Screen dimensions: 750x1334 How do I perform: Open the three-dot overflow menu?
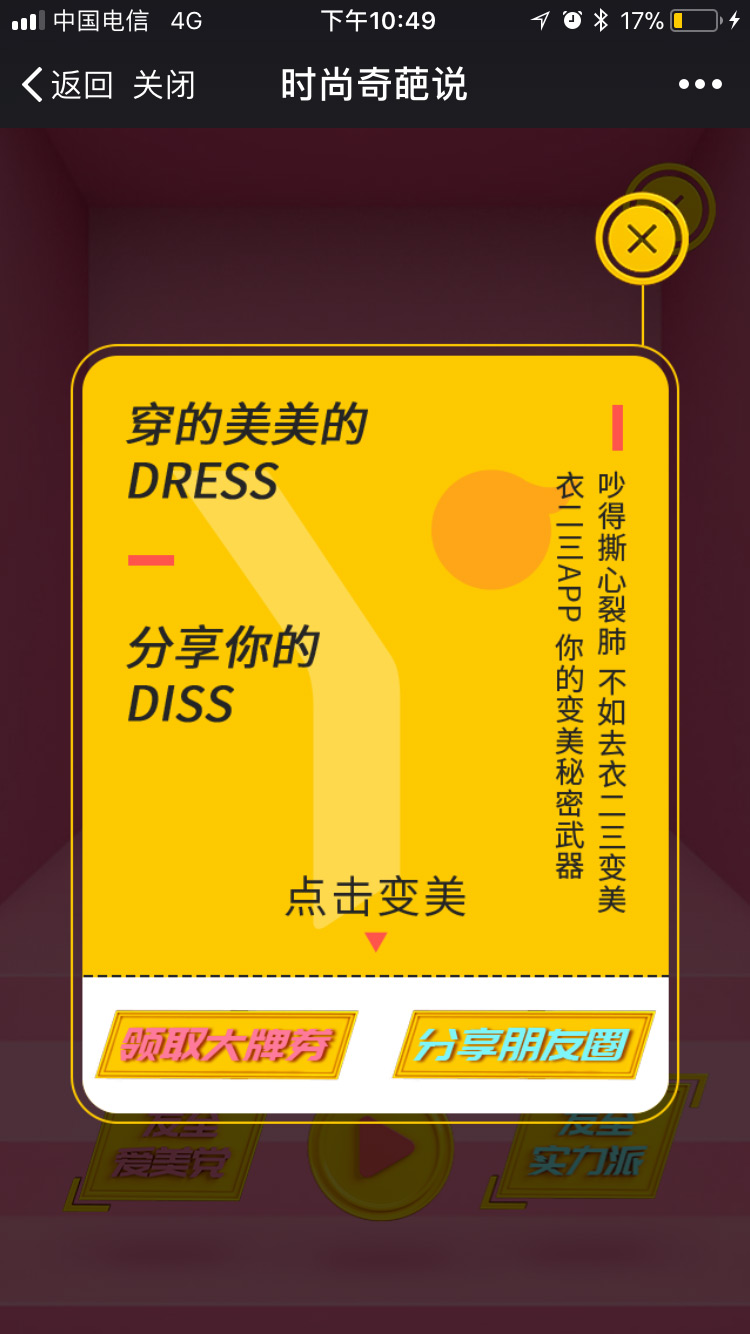(x=700, y=85)
